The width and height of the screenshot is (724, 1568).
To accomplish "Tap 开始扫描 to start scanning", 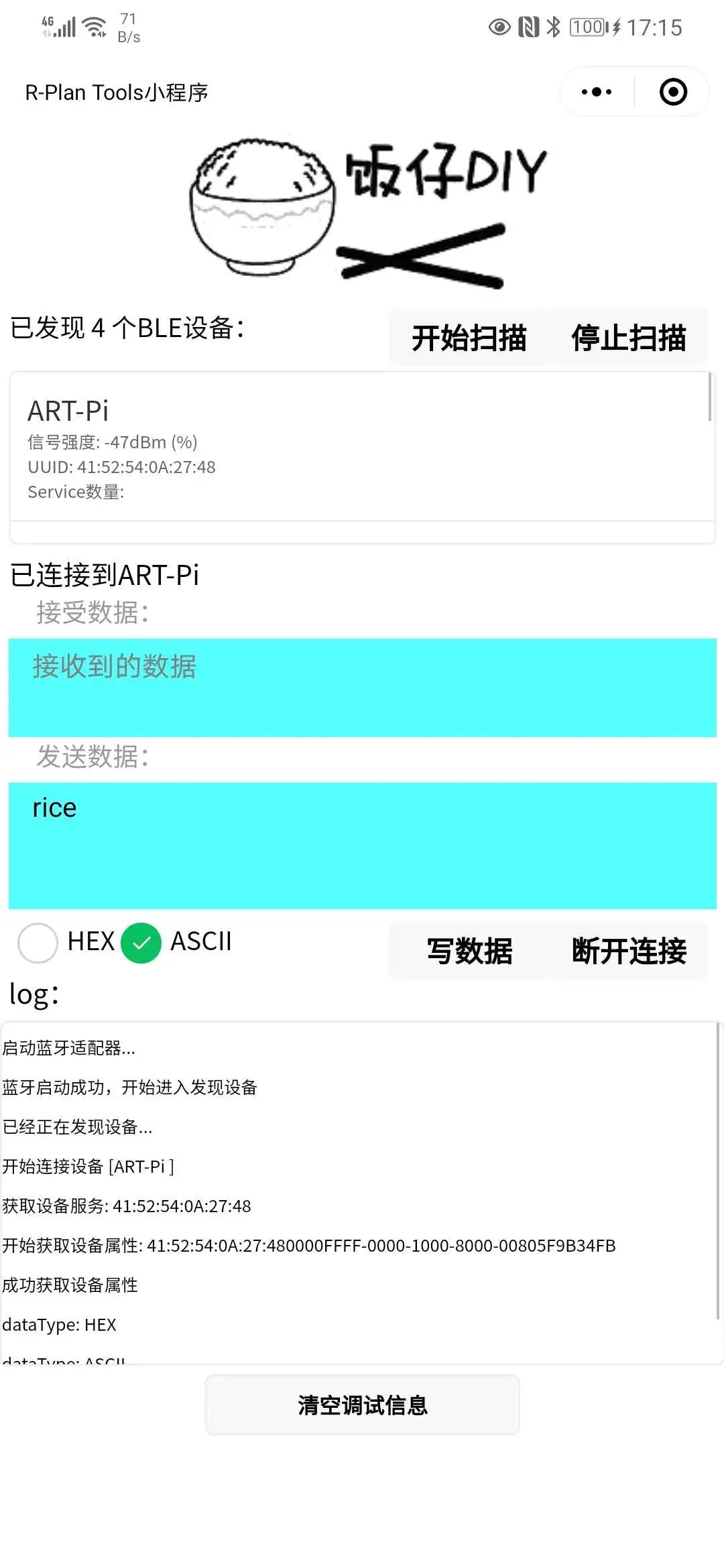I will pyautogui.click(x=469, y=338).
